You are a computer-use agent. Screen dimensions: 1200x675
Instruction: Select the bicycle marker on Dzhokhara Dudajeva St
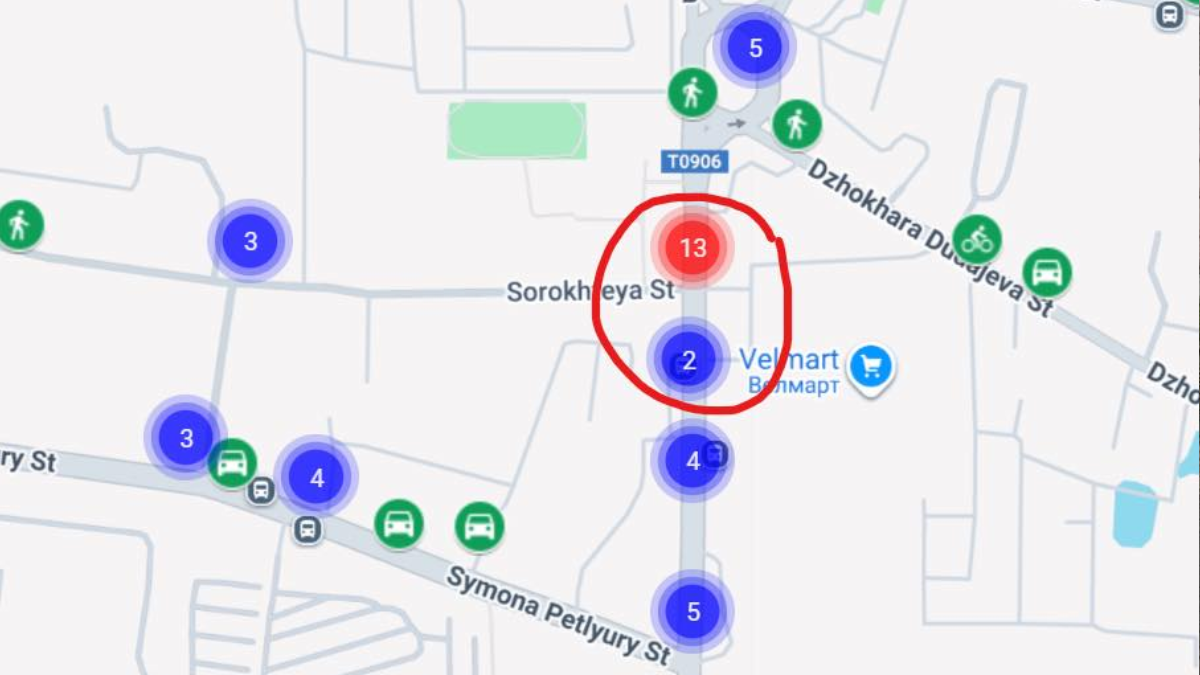(x=977, y=240)
